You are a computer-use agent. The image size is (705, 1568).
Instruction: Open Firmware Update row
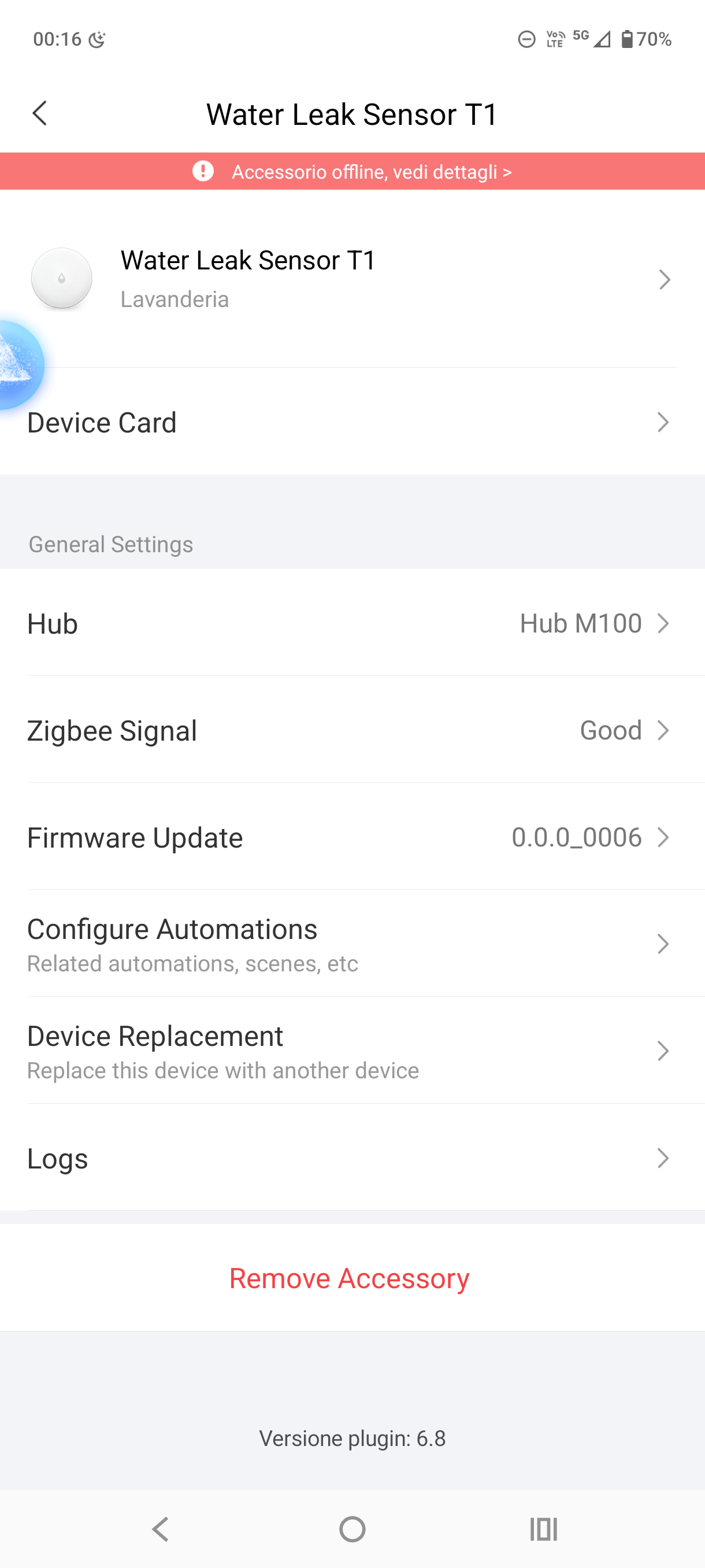[x=352, y=838]
